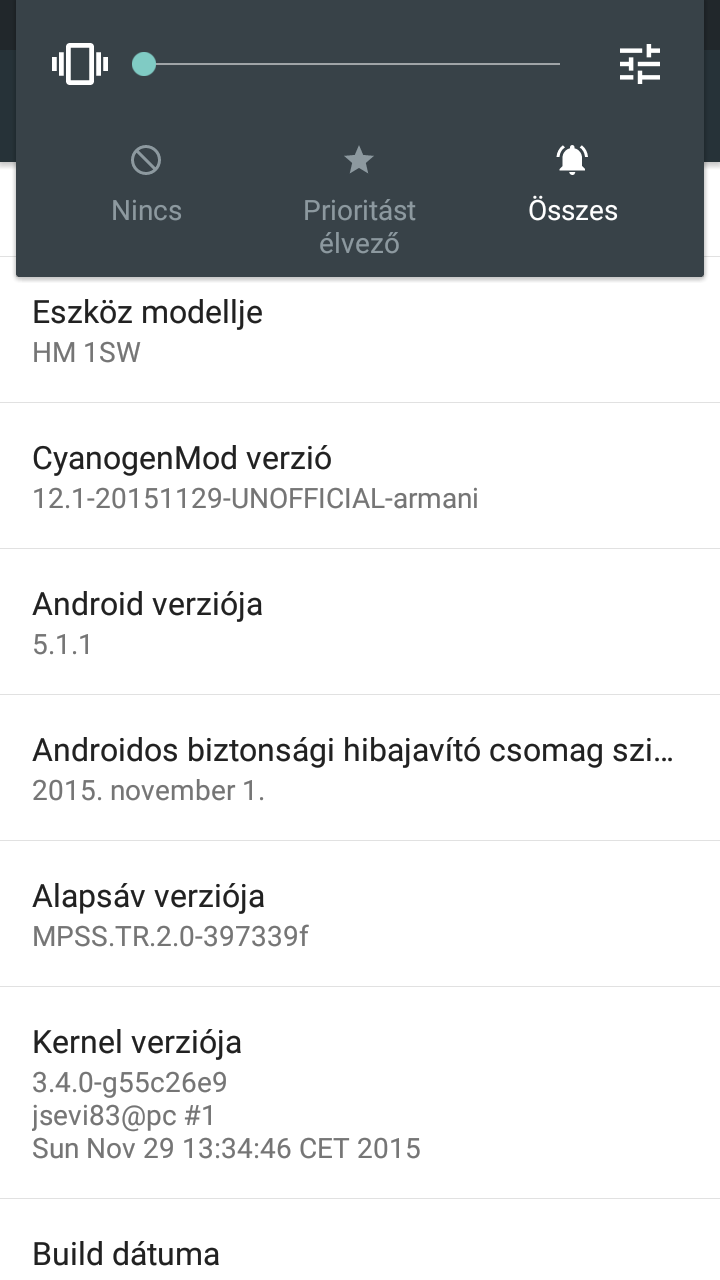Tap the vibrate icon on volume panel
This screenshot has height=1280, width=720.
pos(79,65)
